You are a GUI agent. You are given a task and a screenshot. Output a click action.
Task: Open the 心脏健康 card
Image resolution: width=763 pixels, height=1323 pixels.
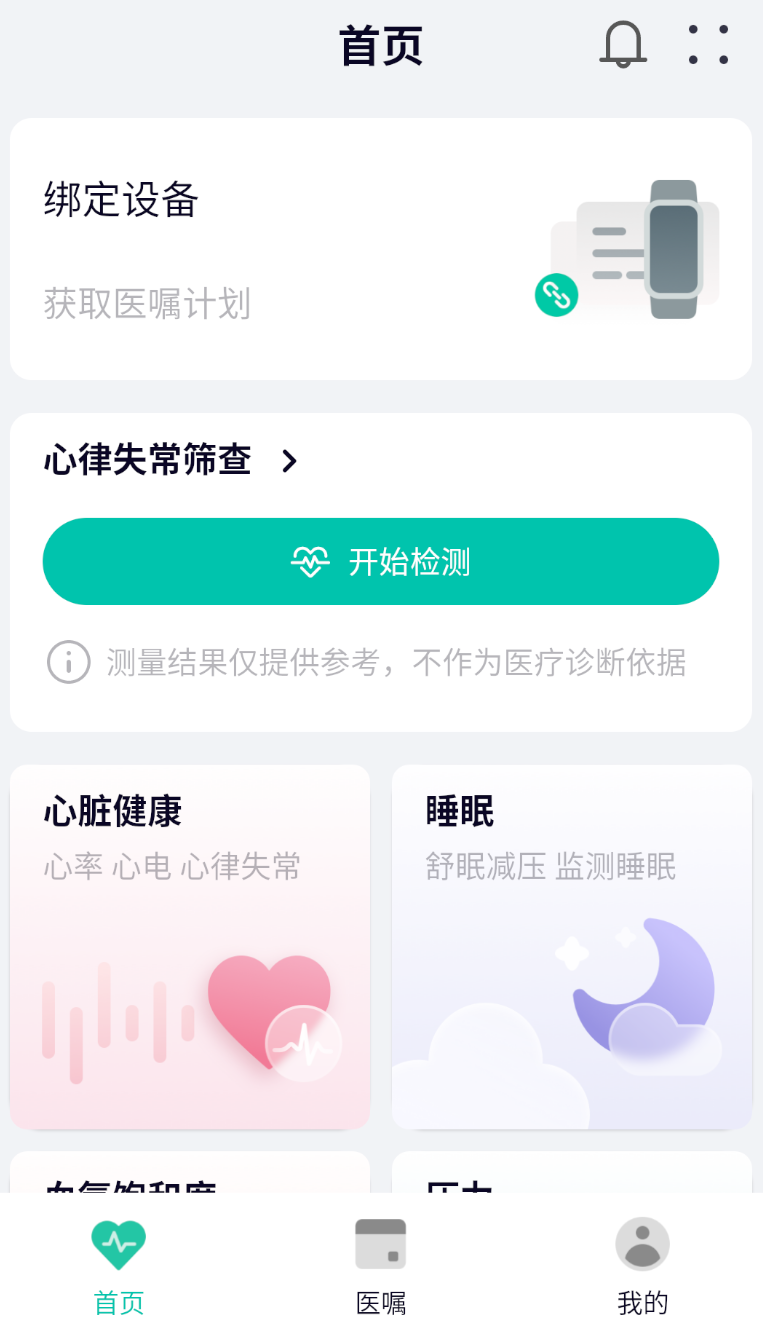[x=190, y=947]
